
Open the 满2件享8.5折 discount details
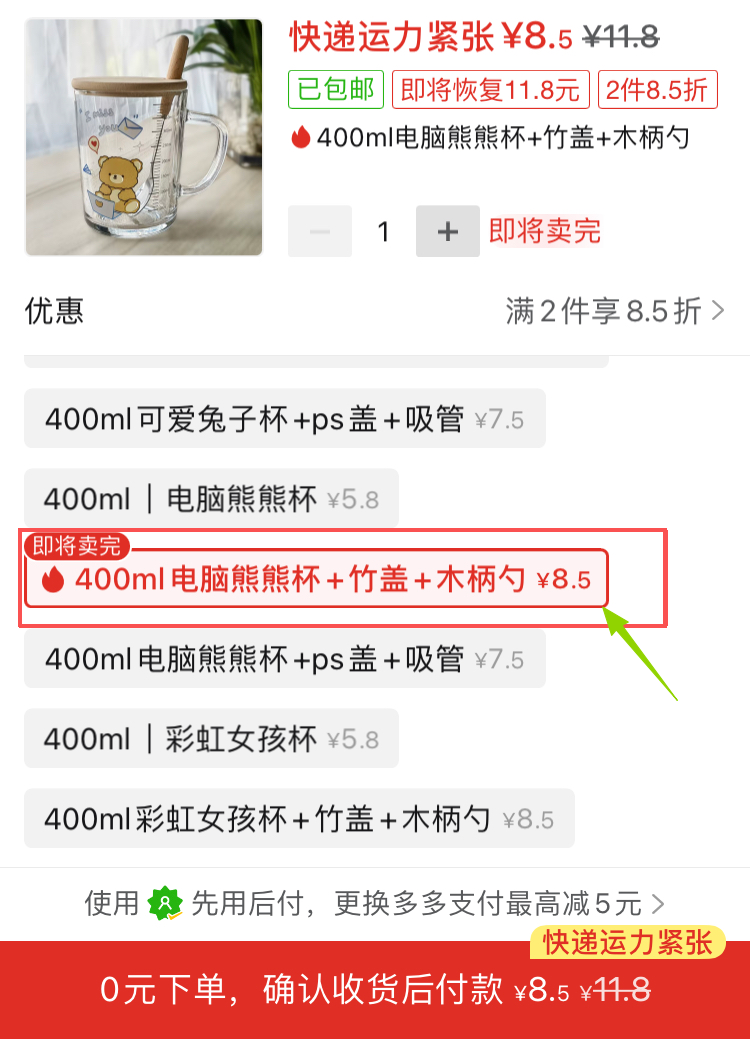(x=614, y=311)
